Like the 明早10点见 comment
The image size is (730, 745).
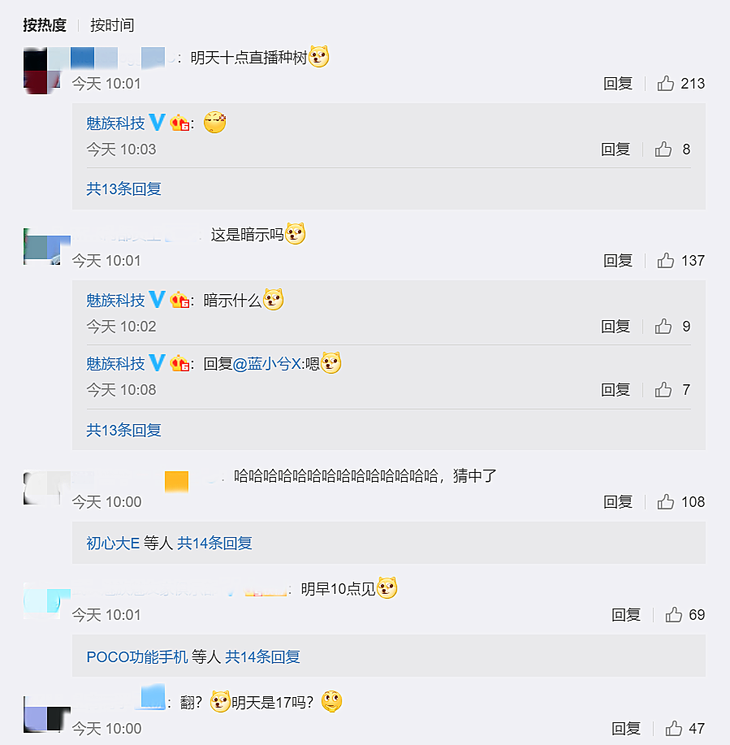tap(674, 614)
